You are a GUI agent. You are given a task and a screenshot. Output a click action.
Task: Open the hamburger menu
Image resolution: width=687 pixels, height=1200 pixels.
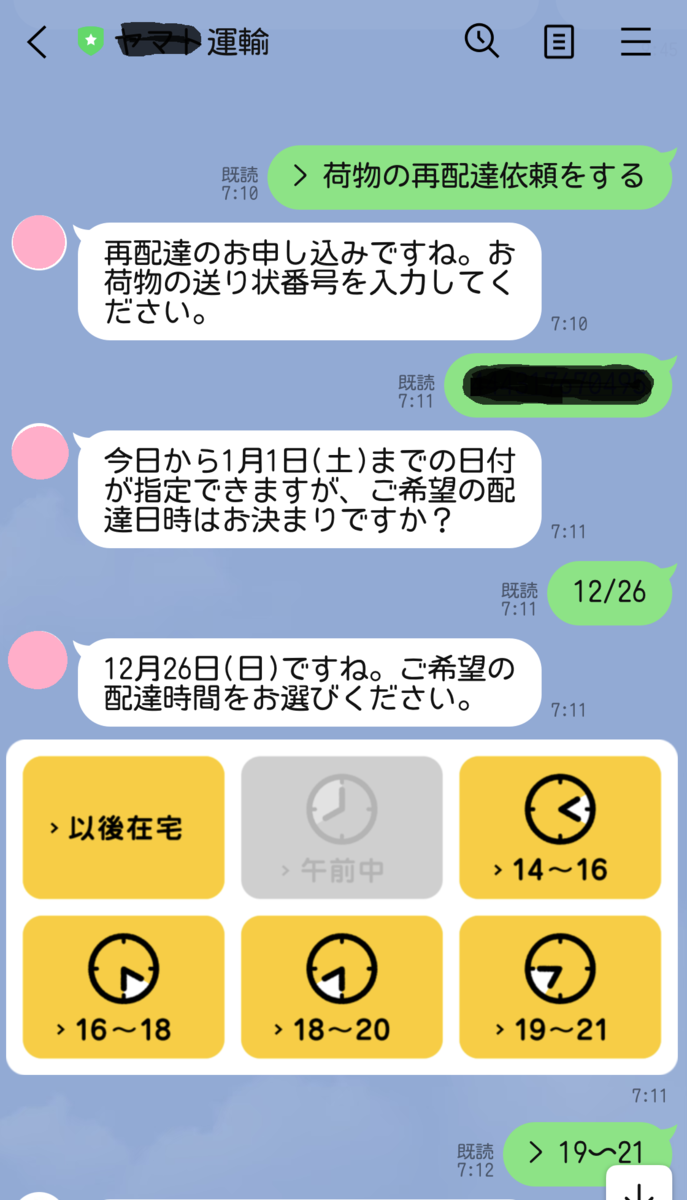tap(636, 42)
